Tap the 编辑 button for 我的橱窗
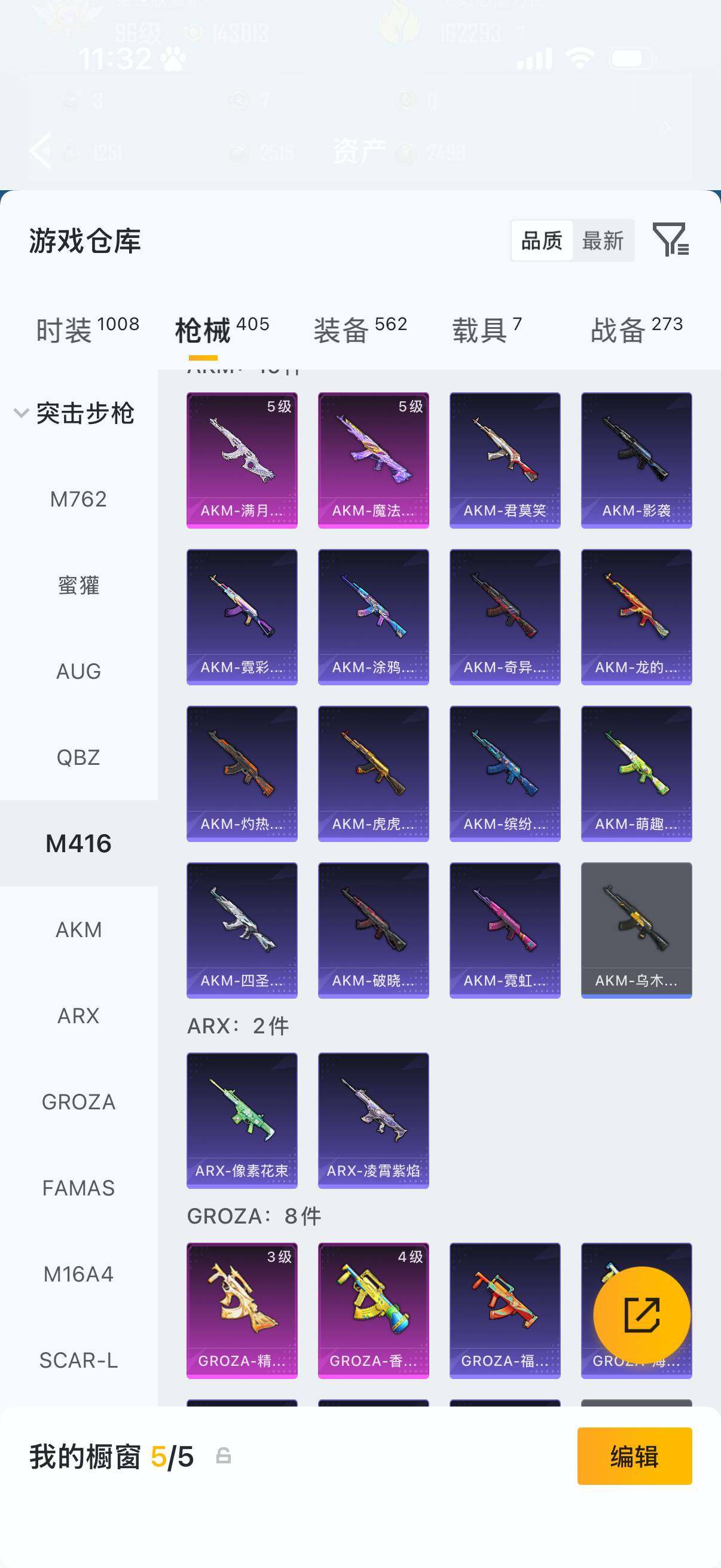The width and height of the screenshot is (721, 1568). tap(634, 1456)
